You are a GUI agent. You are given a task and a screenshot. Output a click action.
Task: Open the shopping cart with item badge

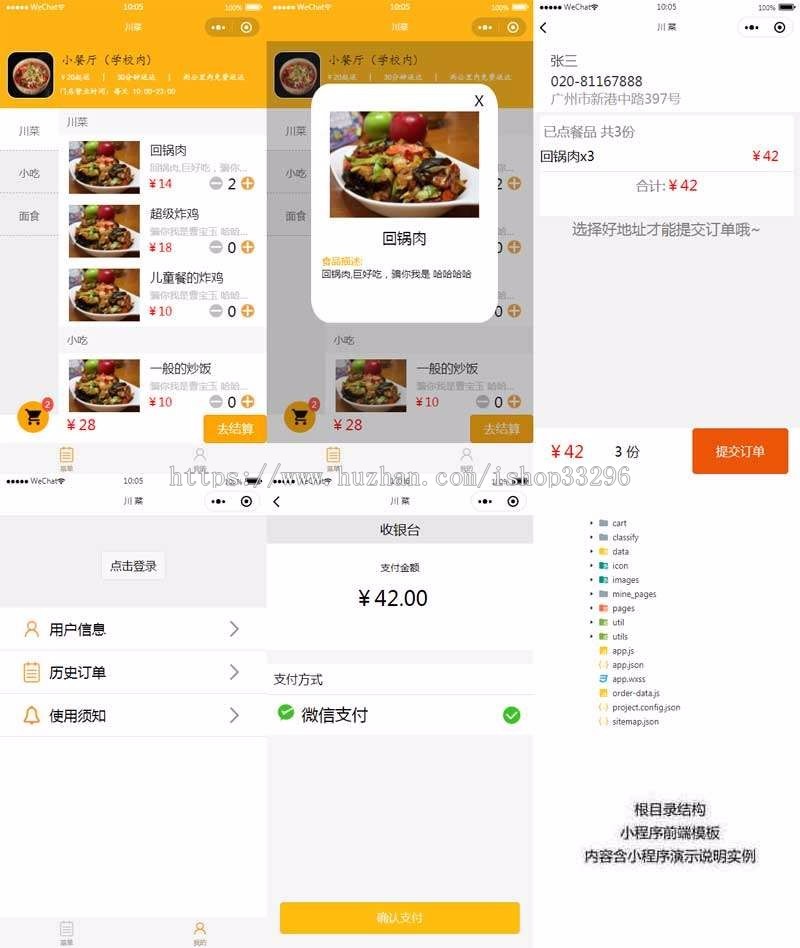pyautogui.click(x=33, y=416)
